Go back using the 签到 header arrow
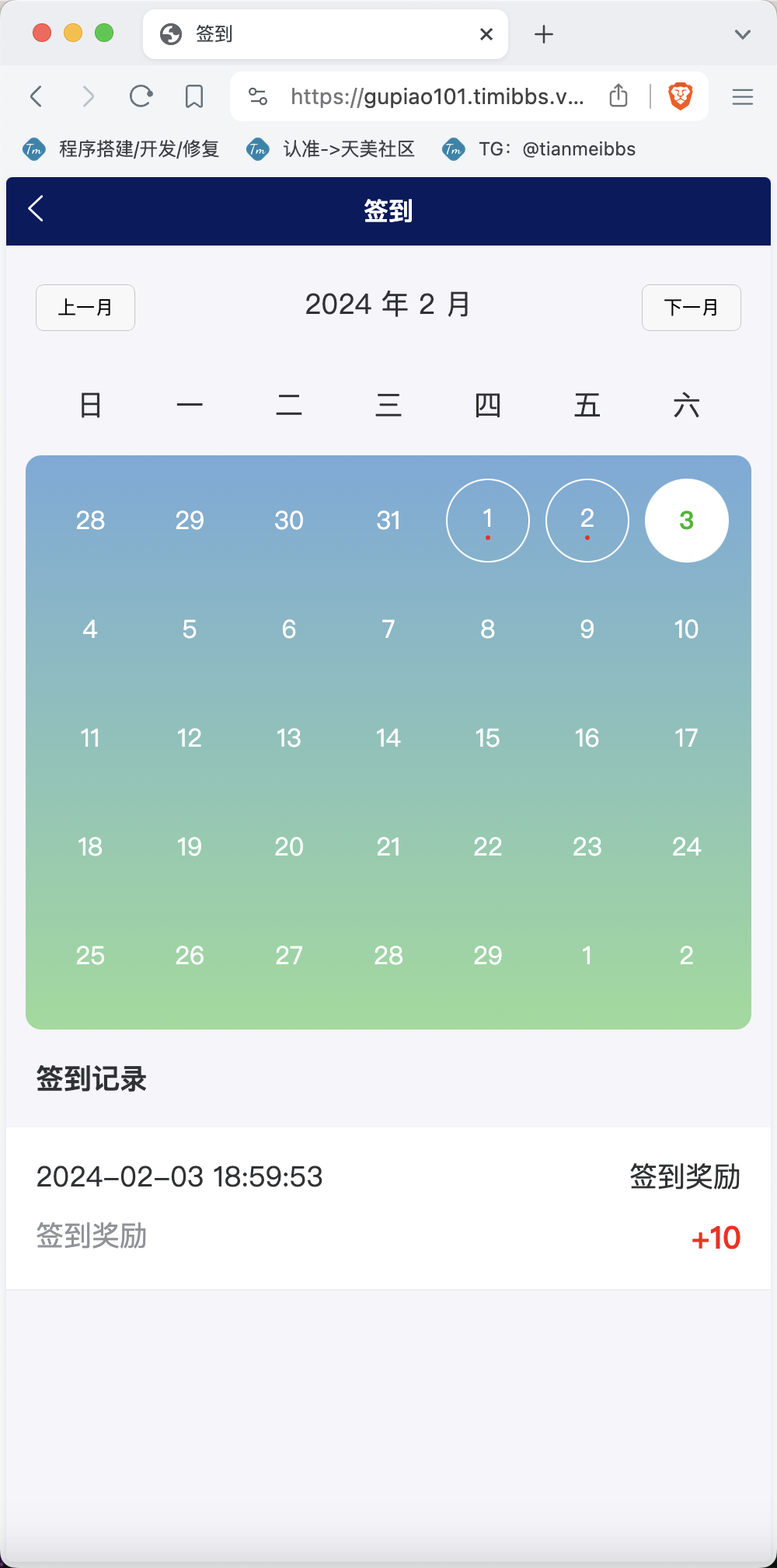777x1568 pixels. coord(36,209)
